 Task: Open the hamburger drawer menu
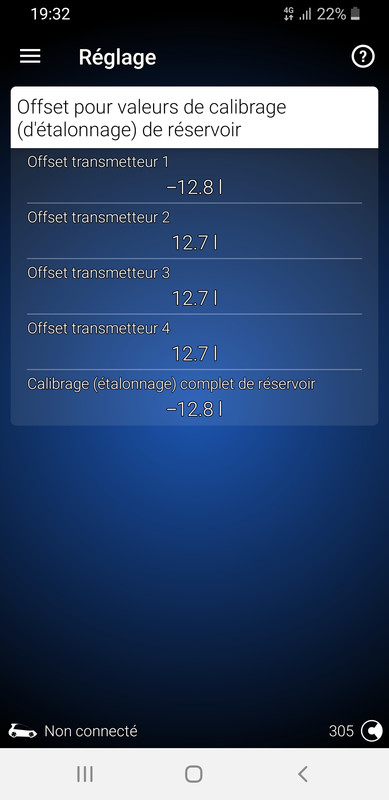[x=30, y=57]
